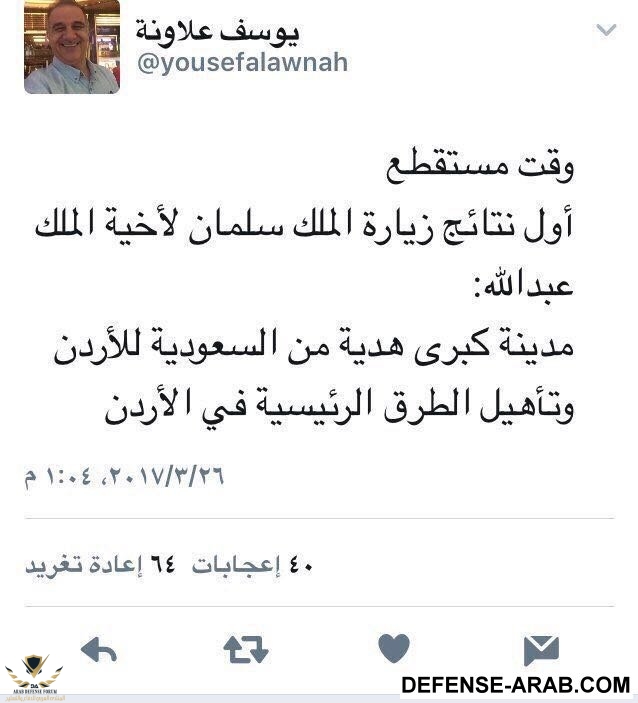Retweet this tweet
638x703 pixels.
point(246,652)
